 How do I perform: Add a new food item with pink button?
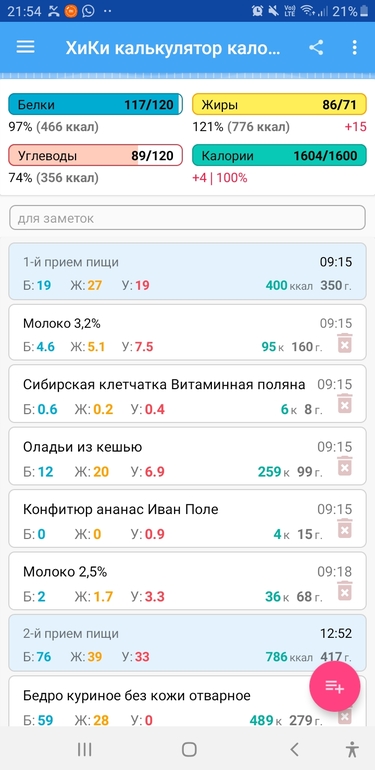(335, 687)
